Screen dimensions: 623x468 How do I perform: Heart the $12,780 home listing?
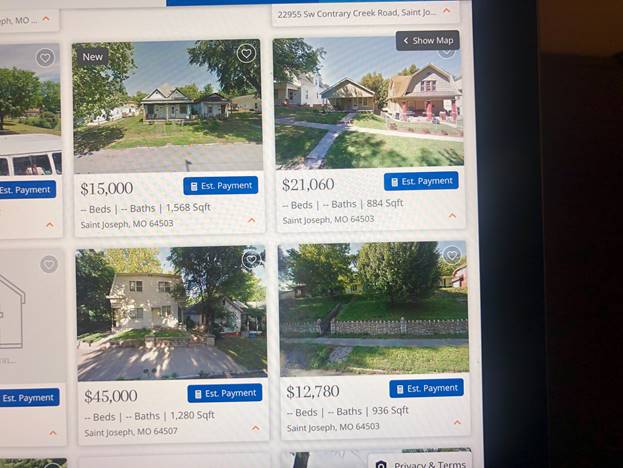pyautogui.click(x=452, y=255)
